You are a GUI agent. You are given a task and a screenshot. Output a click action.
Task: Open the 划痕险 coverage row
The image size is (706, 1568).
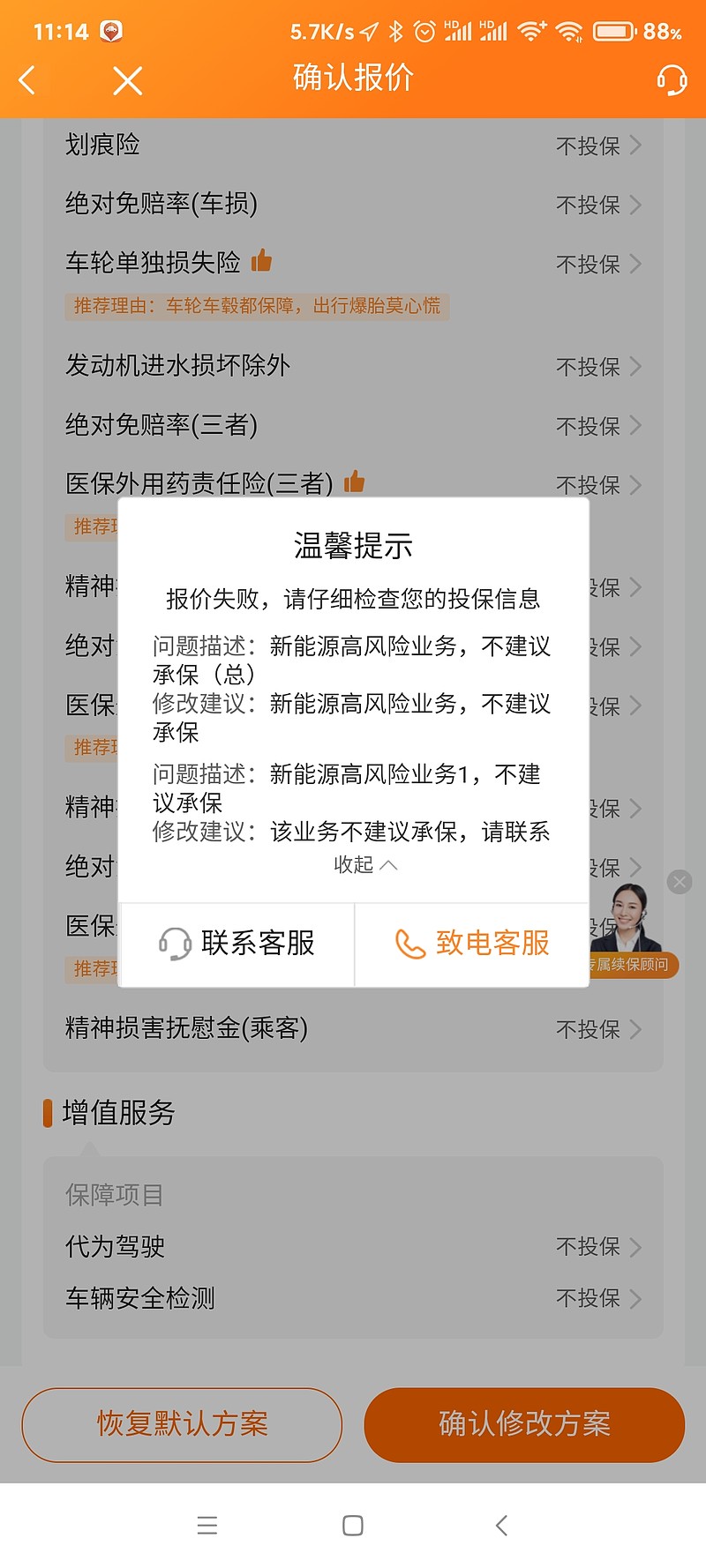point(353,145)
